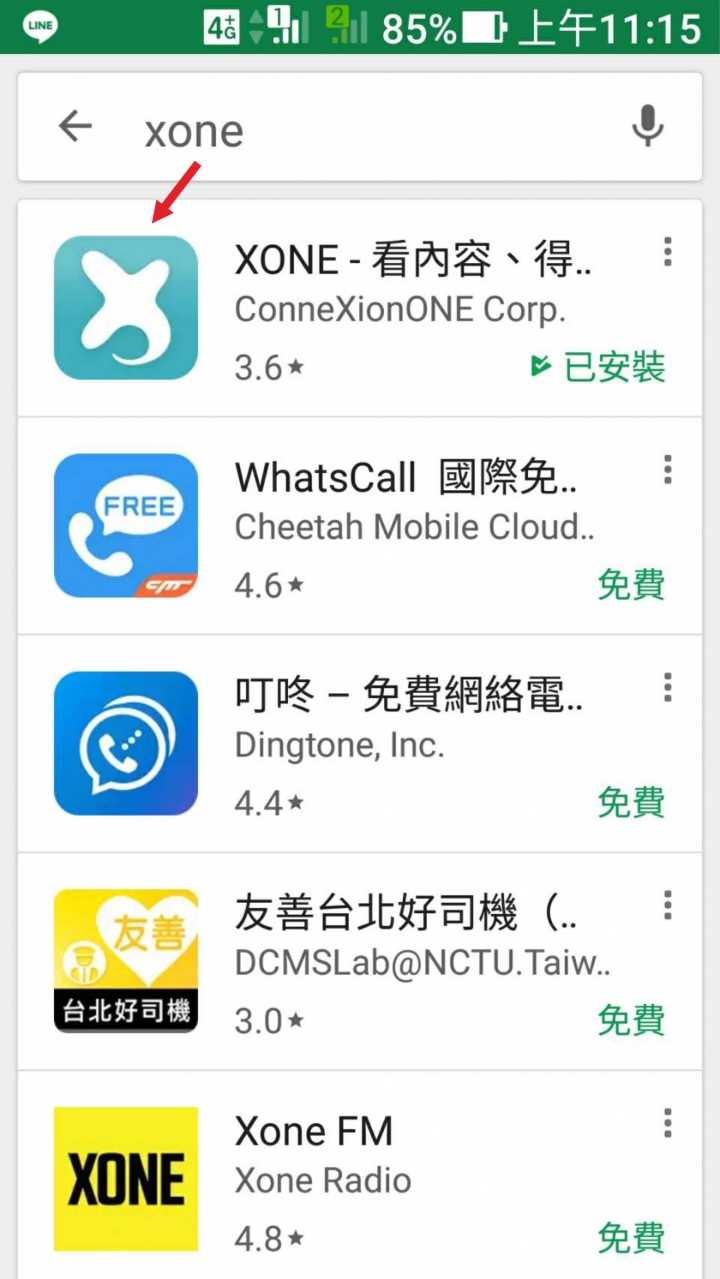This screenshot has width=720, height=1279.
Task: Open the WhatsCall app listing
Action: tap(360, 526)
